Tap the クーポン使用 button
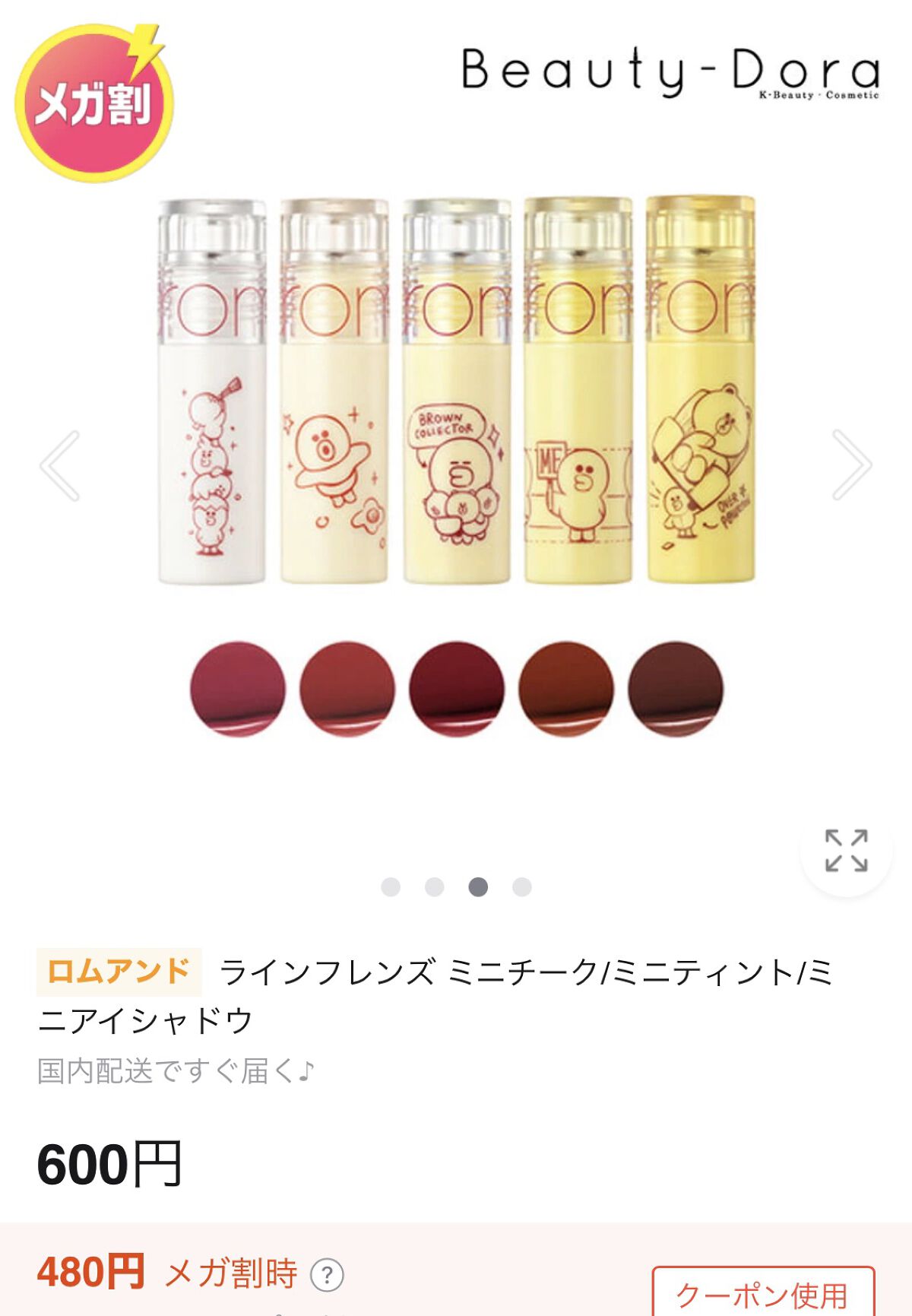Screen dimensions: 912x1316 coord(762,1293)
